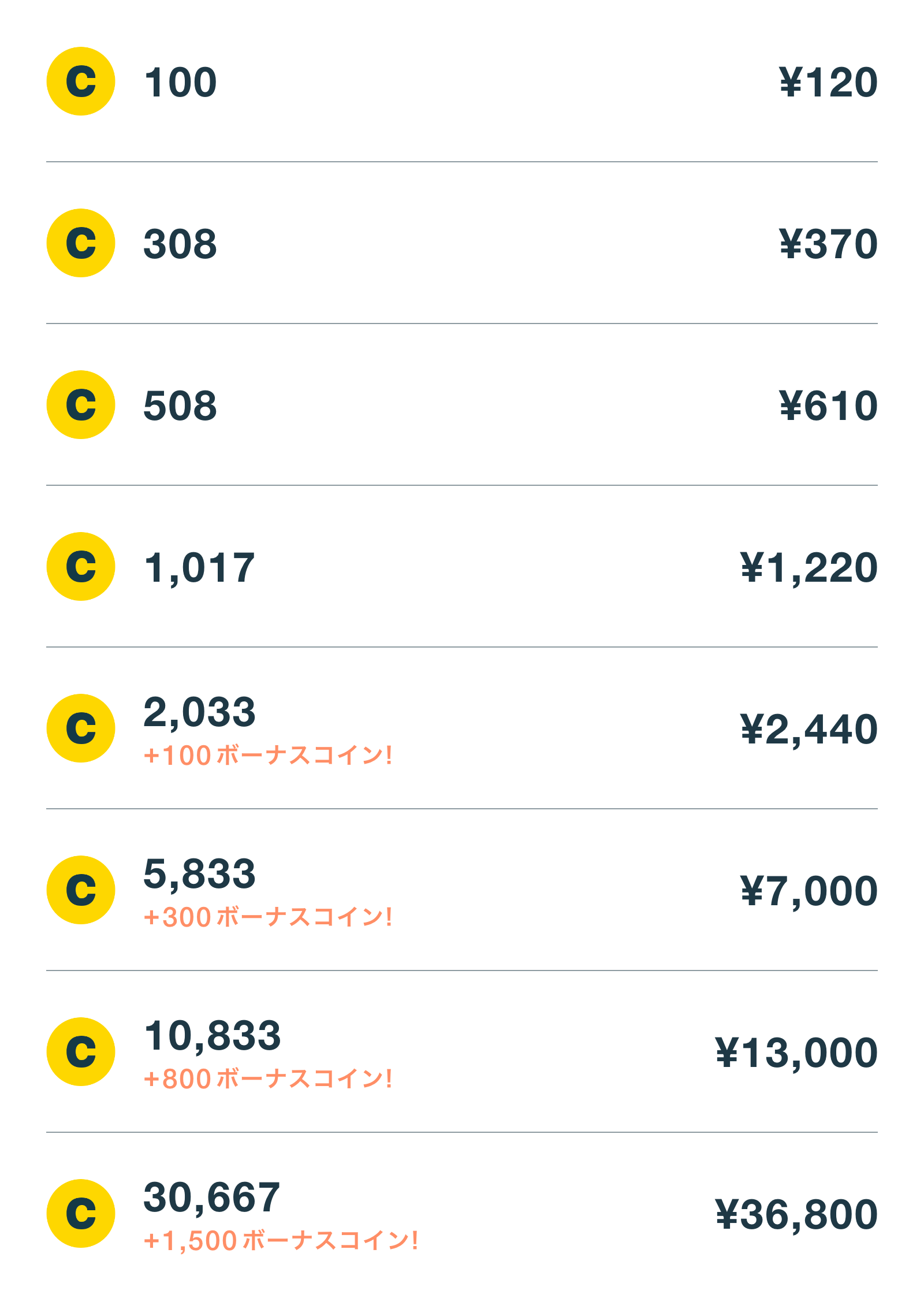Click the coin icon beside 5,833

point(81,890)
